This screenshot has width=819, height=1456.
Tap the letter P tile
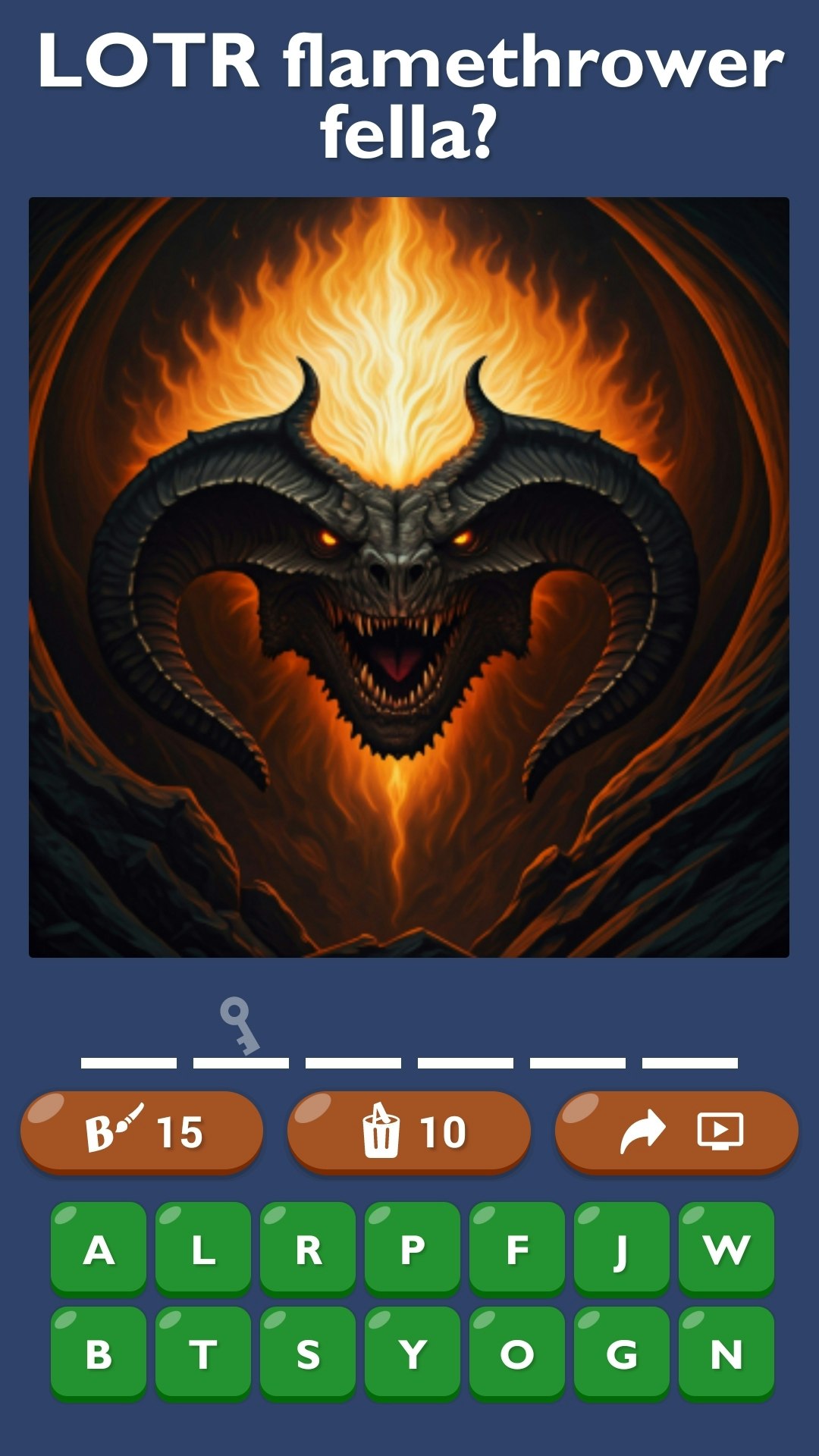413,1249
